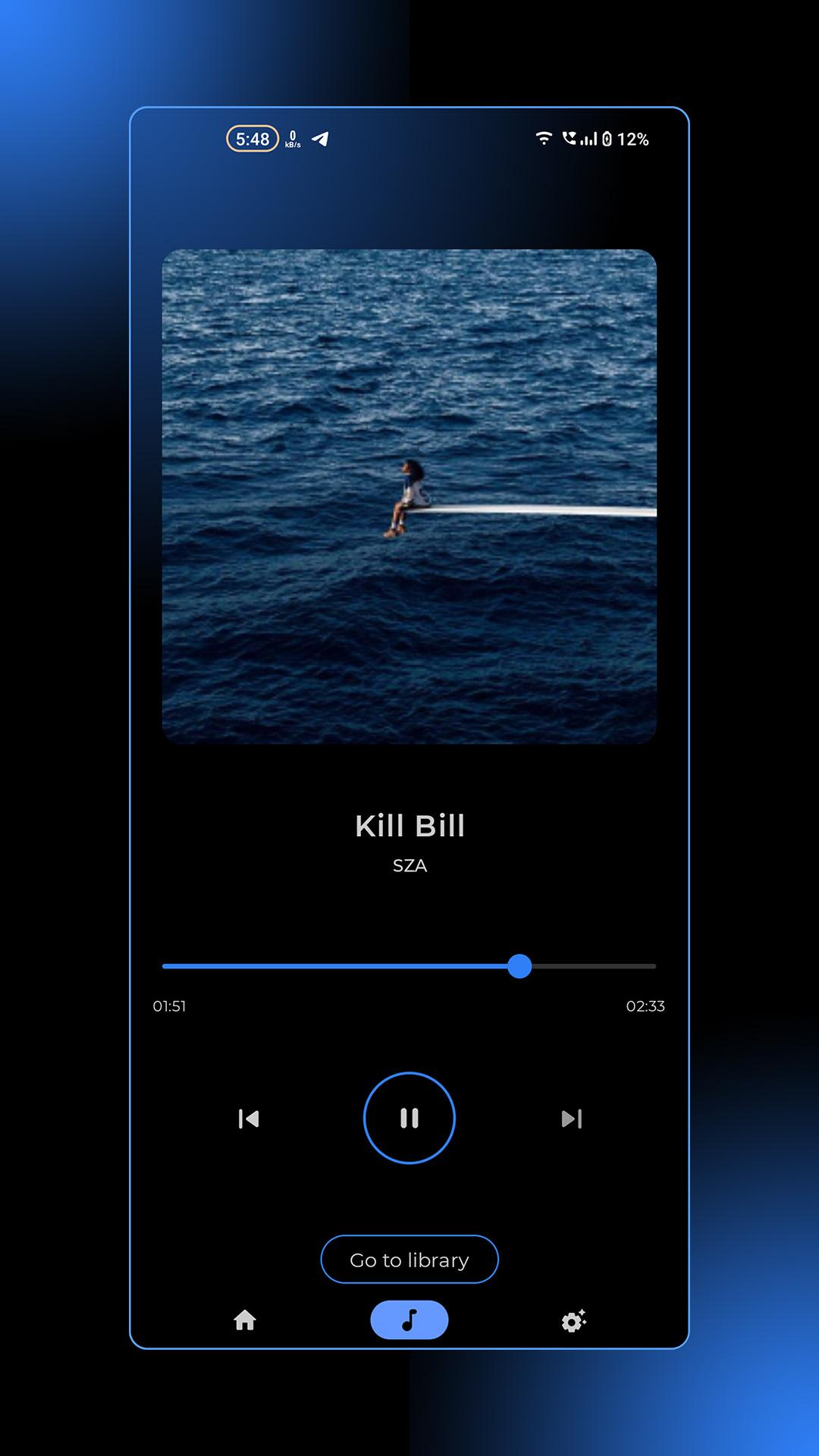Viewport: 819px width, 1456px height.
Task: Switch to the Home tab
Action: click(x=245, y=1320)
